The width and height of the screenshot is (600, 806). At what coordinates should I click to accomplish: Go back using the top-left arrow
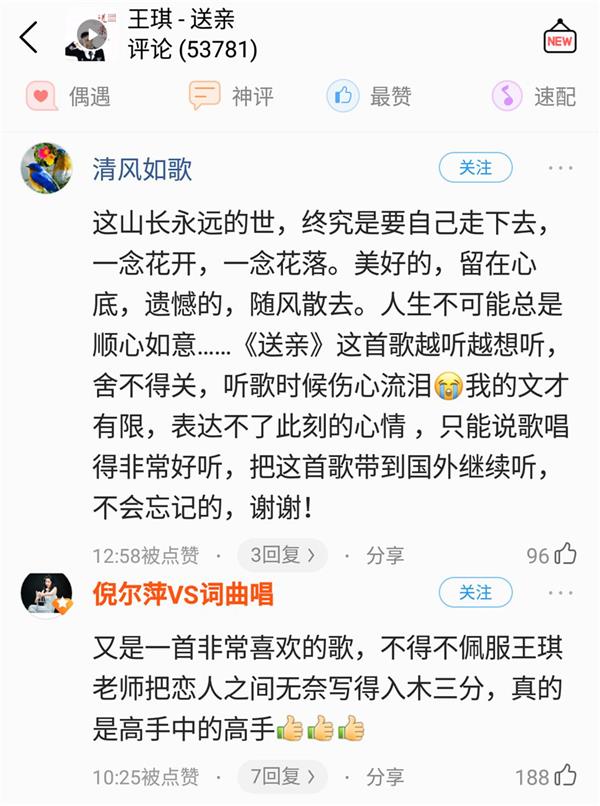click(29, 37)
